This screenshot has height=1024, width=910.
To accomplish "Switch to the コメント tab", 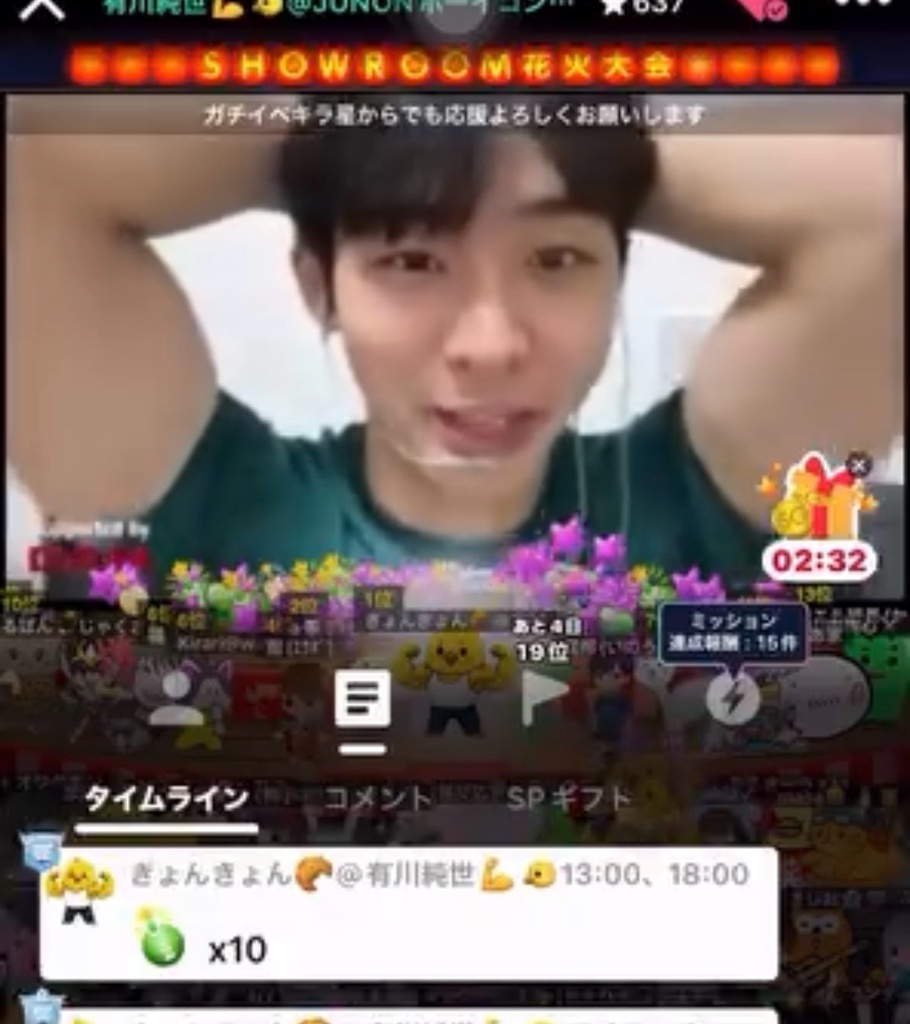I will click(x=378, y=798).
